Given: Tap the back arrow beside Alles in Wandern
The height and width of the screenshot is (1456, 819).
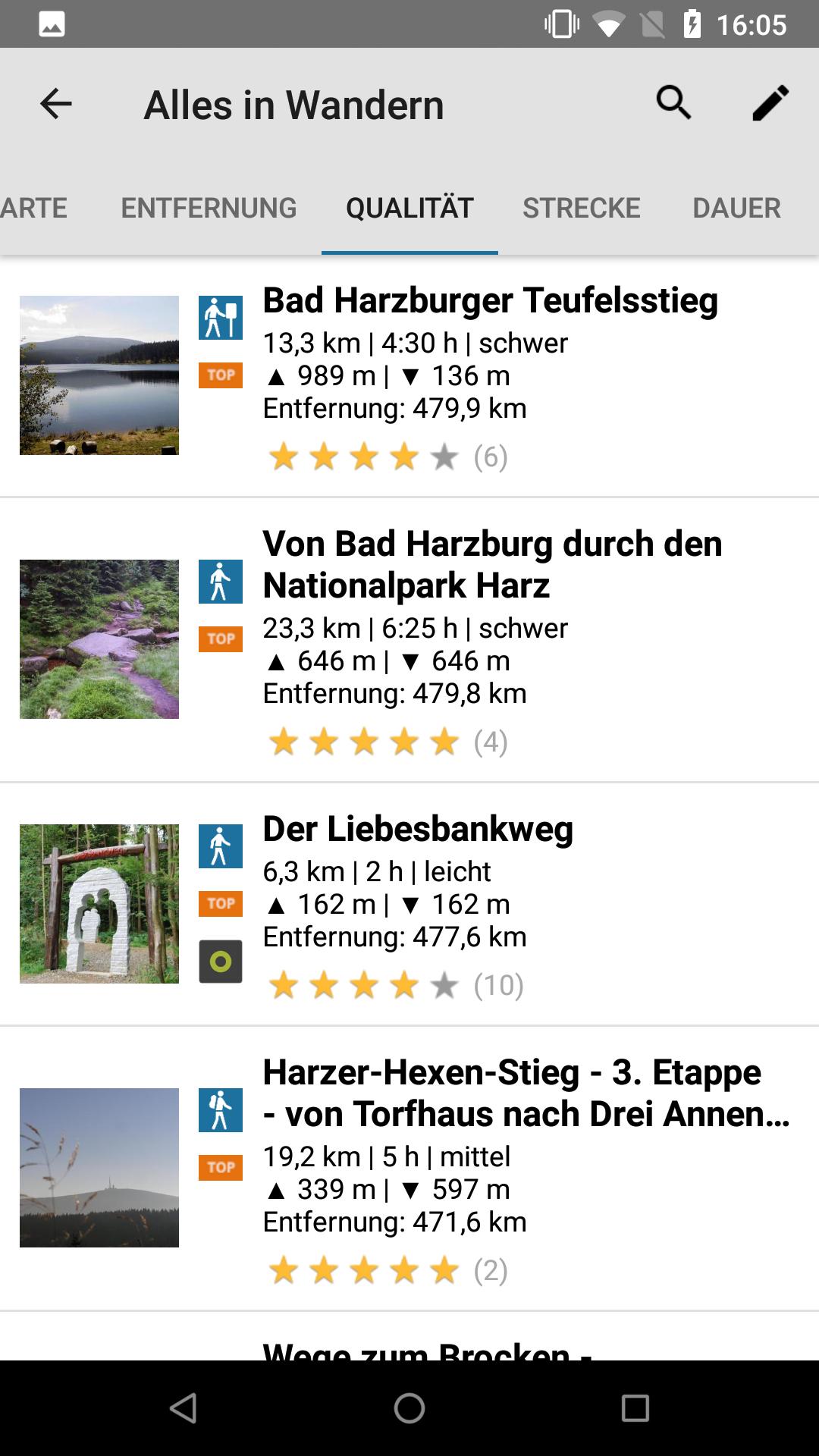Looking at the screenshot, I should 55,104.
